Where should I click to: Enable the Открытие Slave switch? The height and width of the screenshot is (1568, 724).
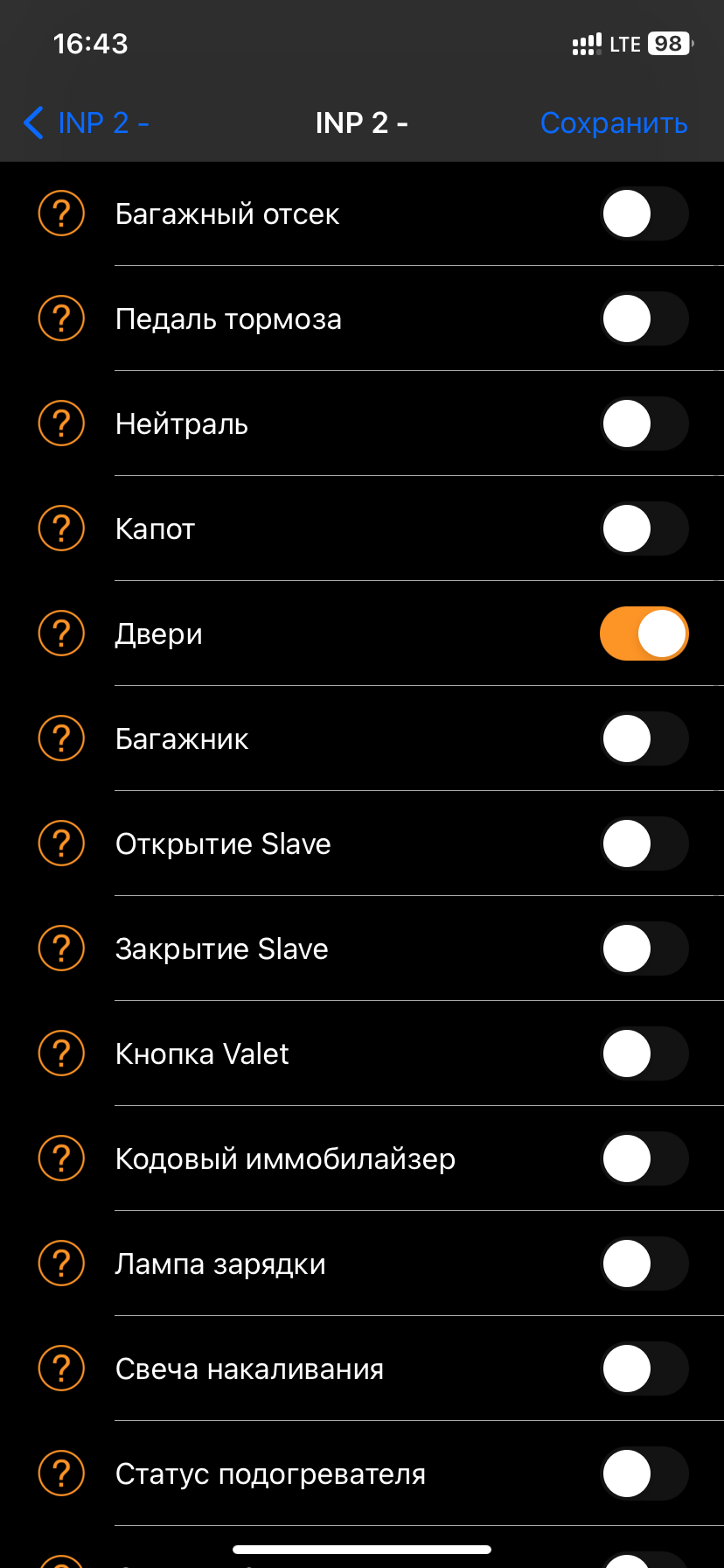(x=644, y=843)
